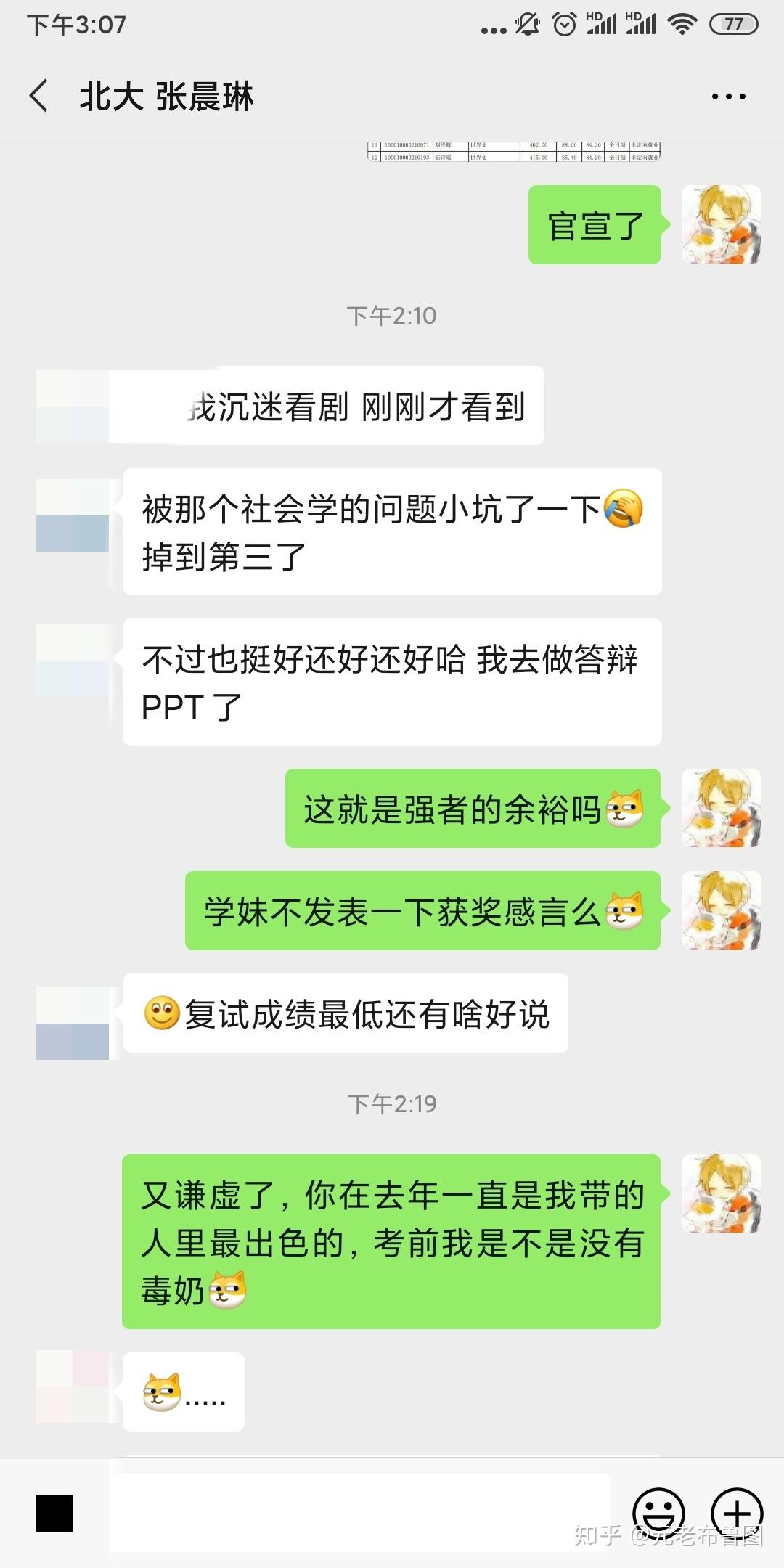Viewport: 784px width, 1568px height.
Task: Open the avatar beside 这就是强者的余裕吗 message
Action: coord(721,808)
